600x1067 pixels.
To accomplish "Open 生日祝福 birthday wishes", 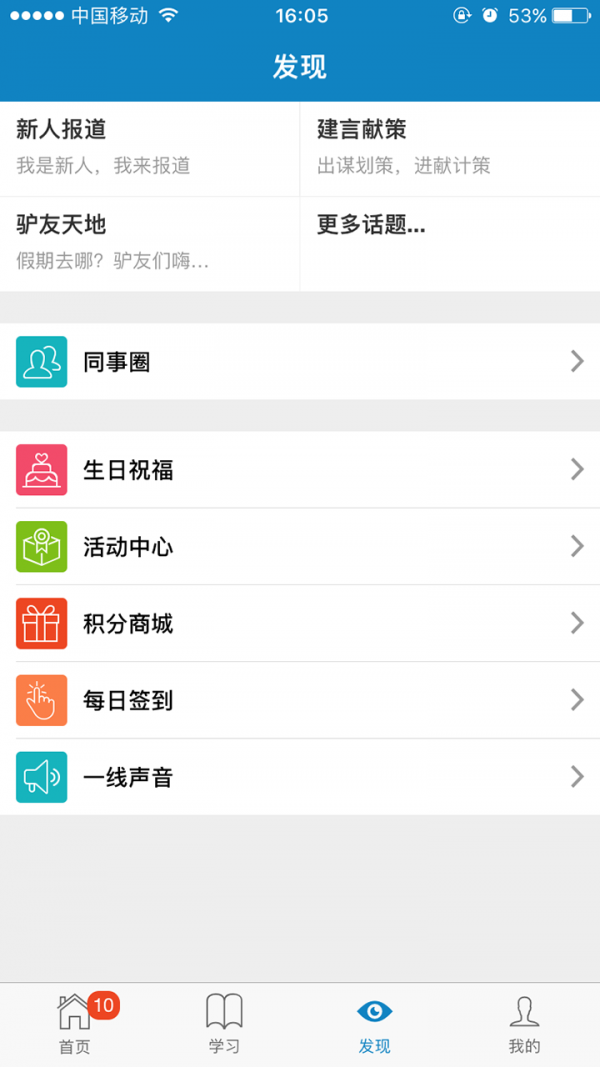I will (300, 470).
